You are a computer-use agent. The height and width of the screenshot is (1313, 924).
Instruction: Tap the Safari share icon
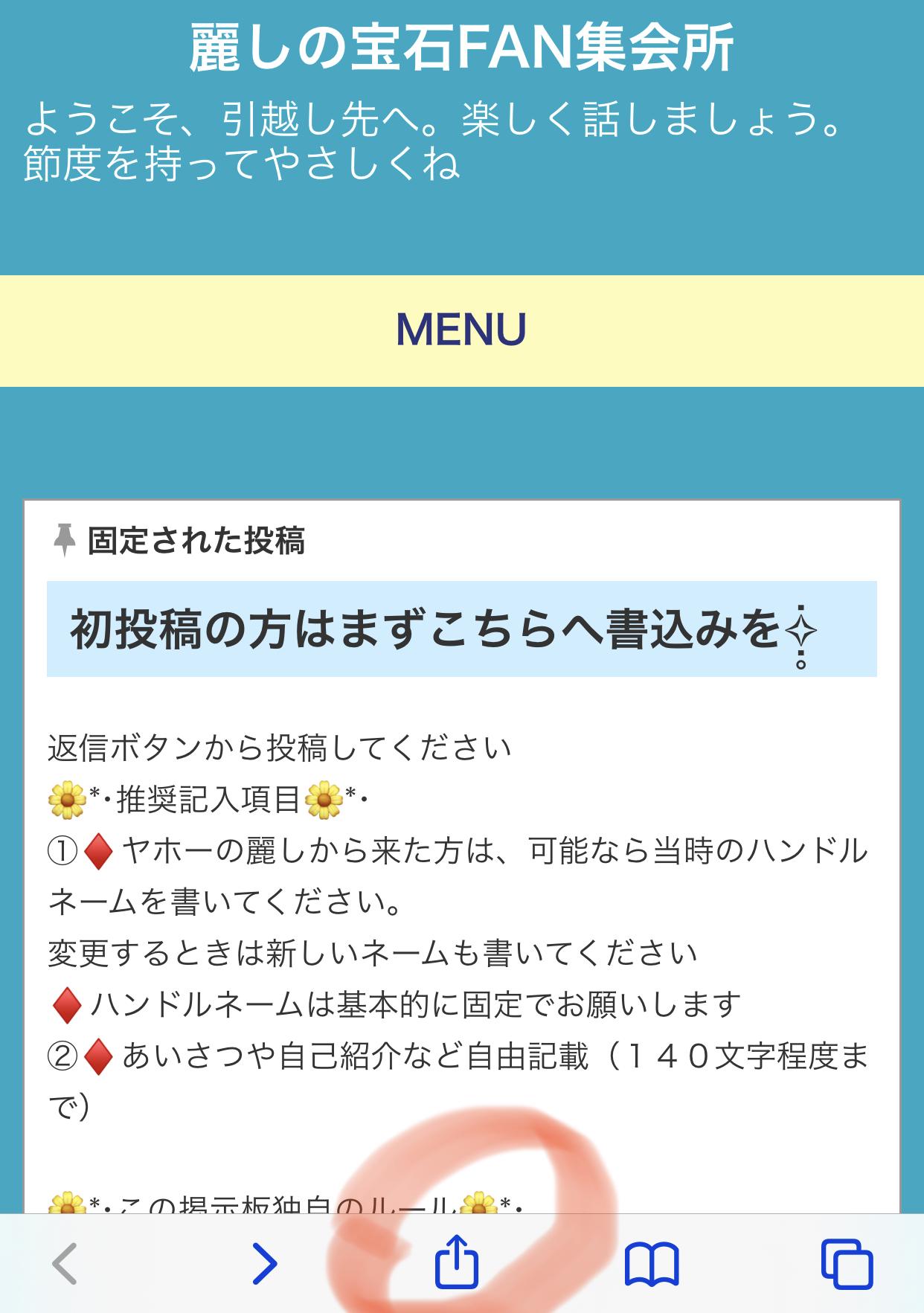456,1262
